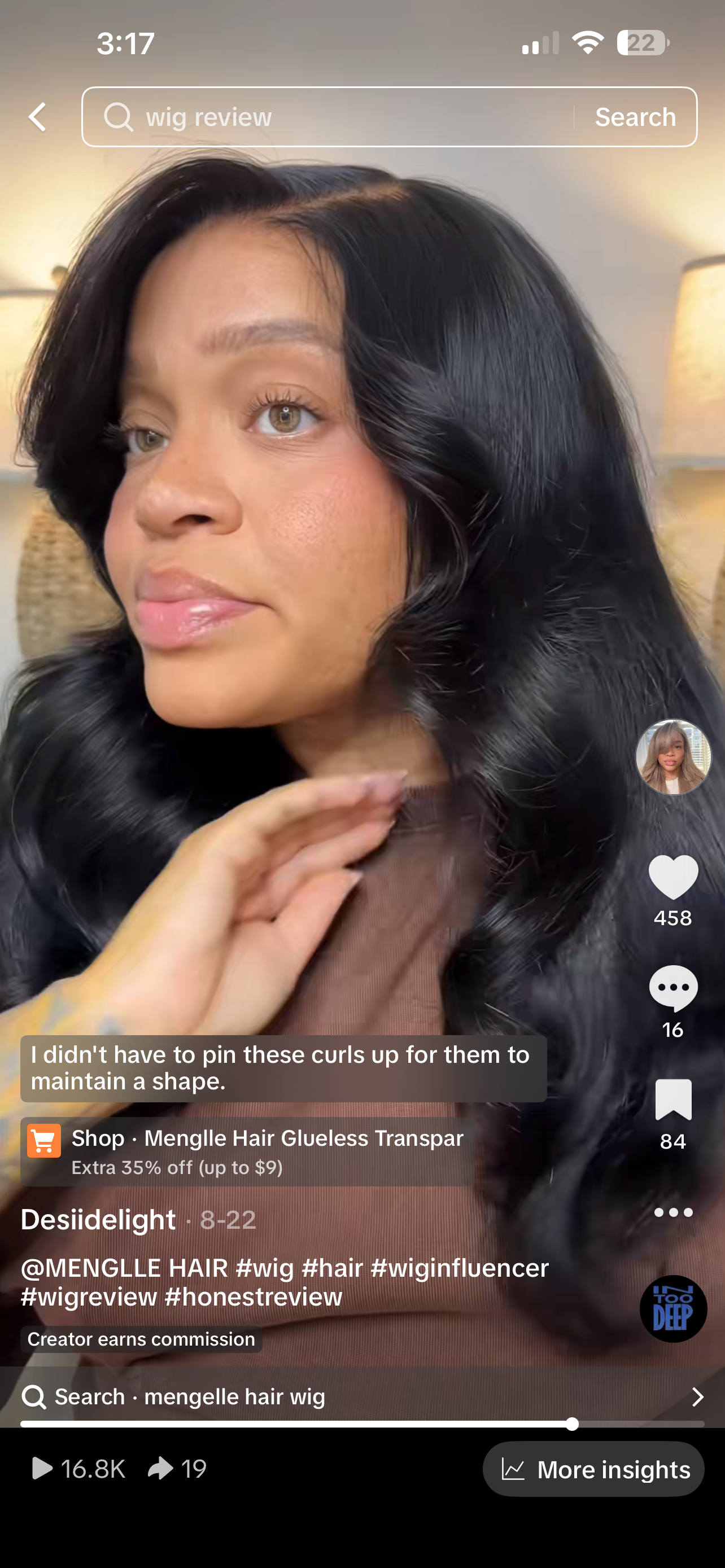Open the comments on this video
Image resolution: width=725 pixels, height=1568 pixels.
coord(672,988)
